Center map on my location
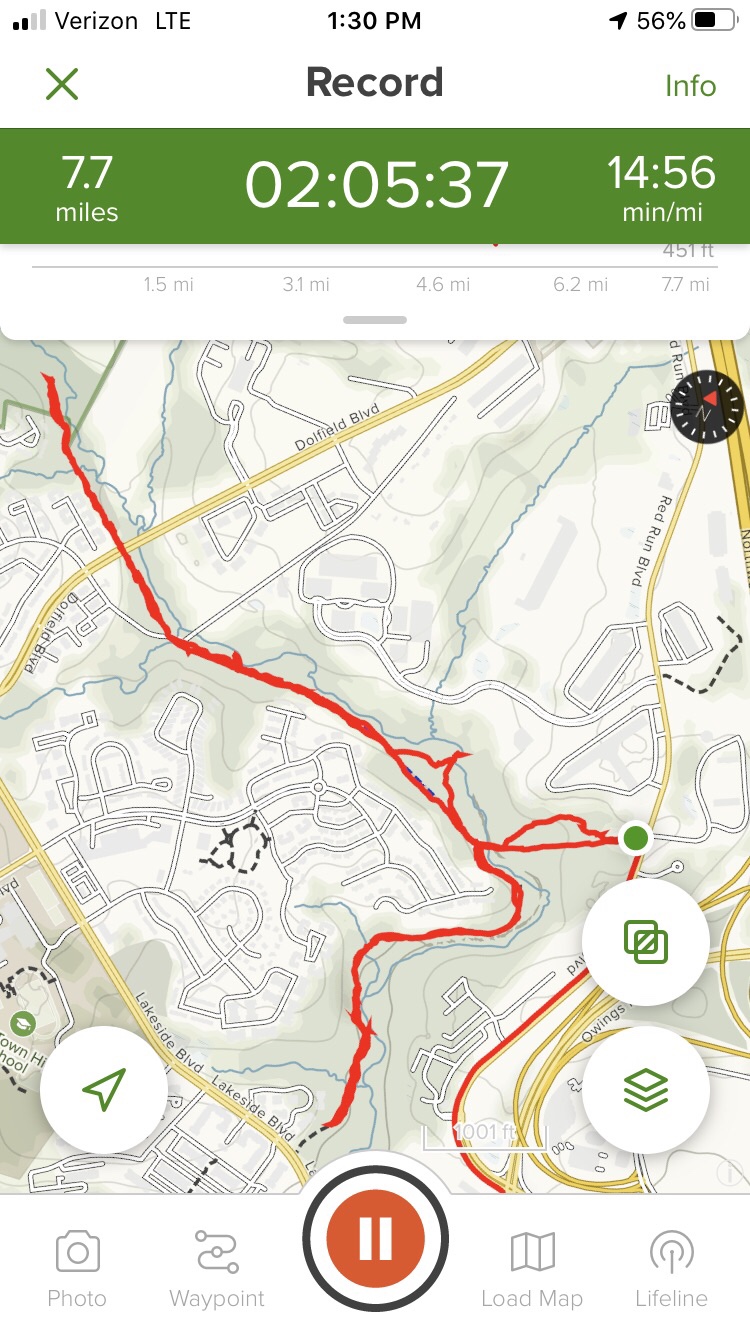The image size is (750, 1334). click(104, 1090)
